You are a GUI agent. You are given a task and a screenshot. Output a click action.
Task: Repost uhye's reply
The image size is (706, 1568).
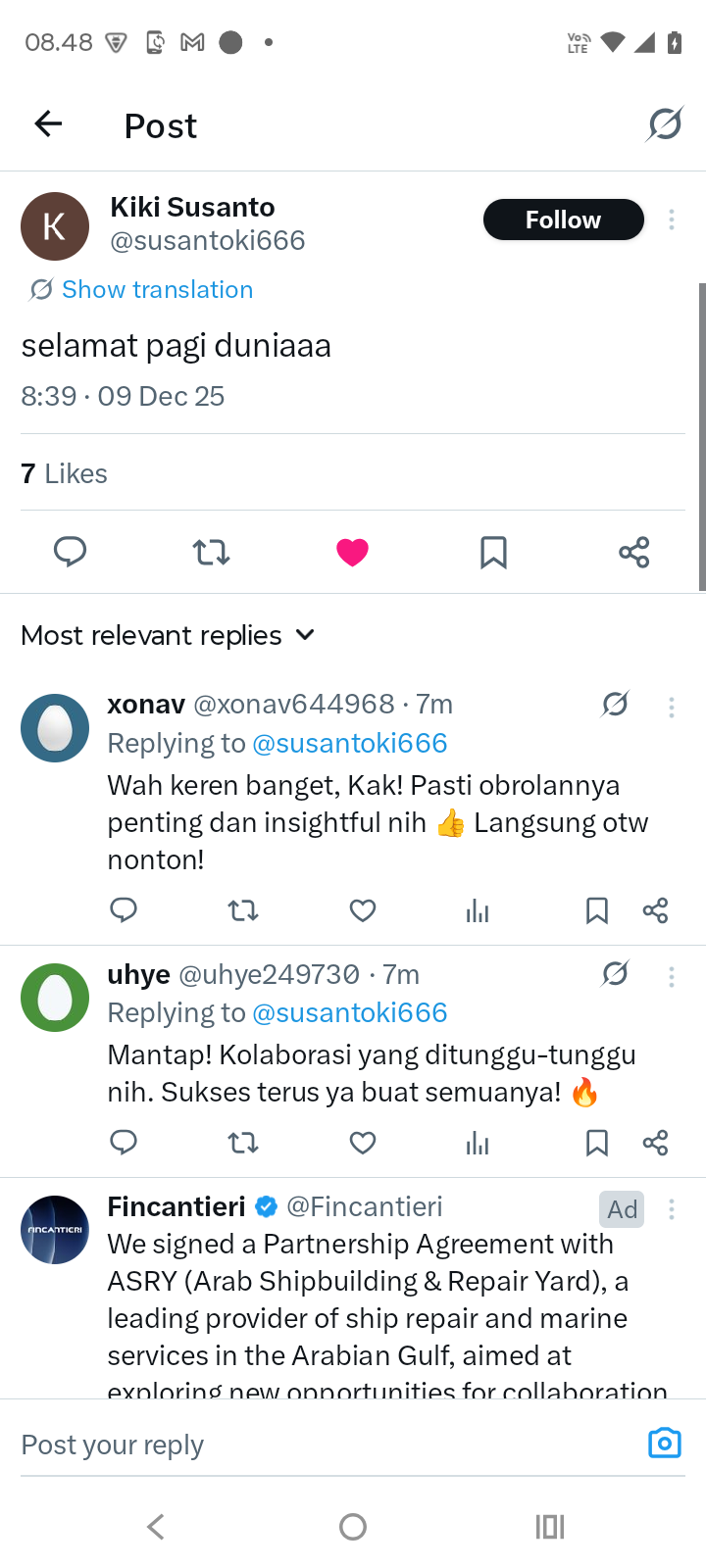243,1143
